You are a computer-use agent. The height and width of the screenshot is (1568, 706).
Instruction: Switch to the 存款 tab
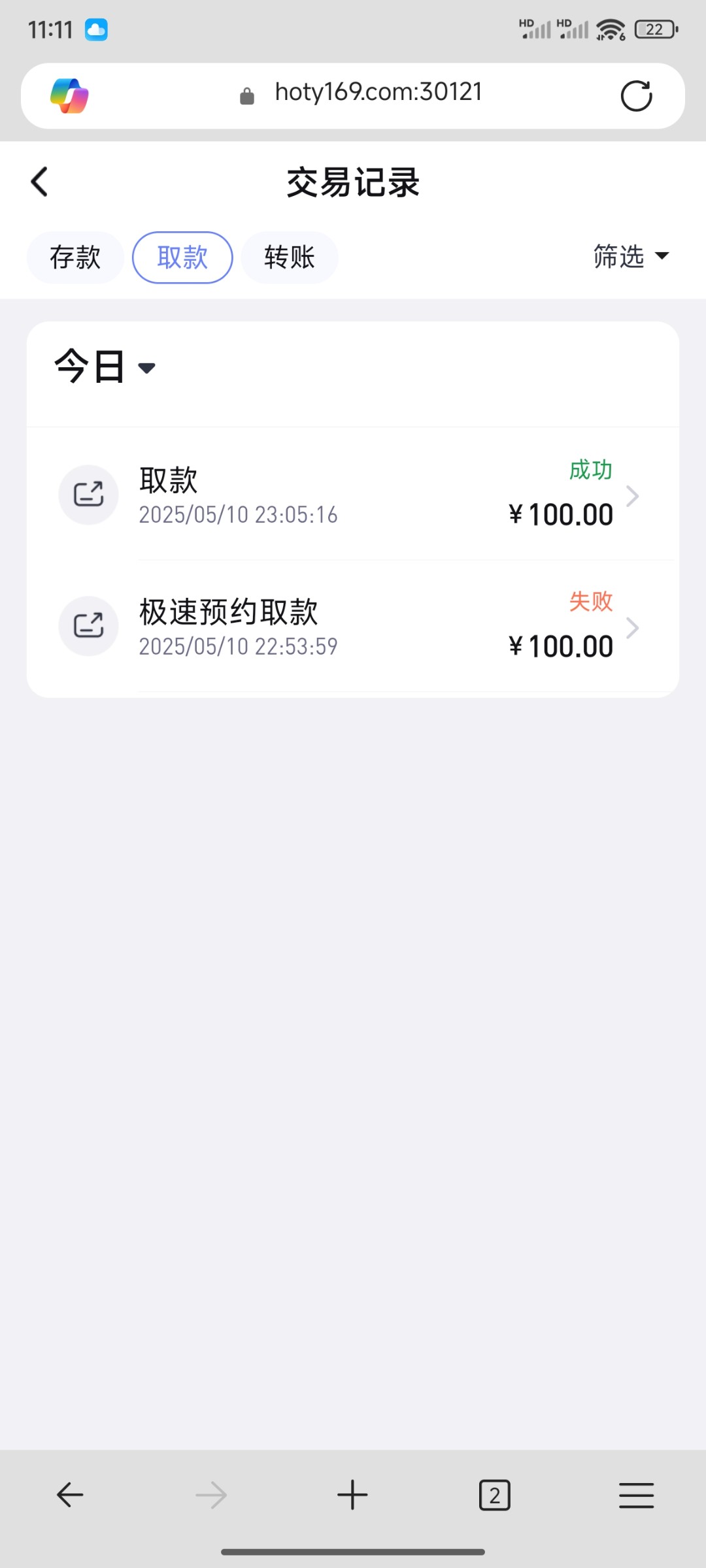click(75, 257)
